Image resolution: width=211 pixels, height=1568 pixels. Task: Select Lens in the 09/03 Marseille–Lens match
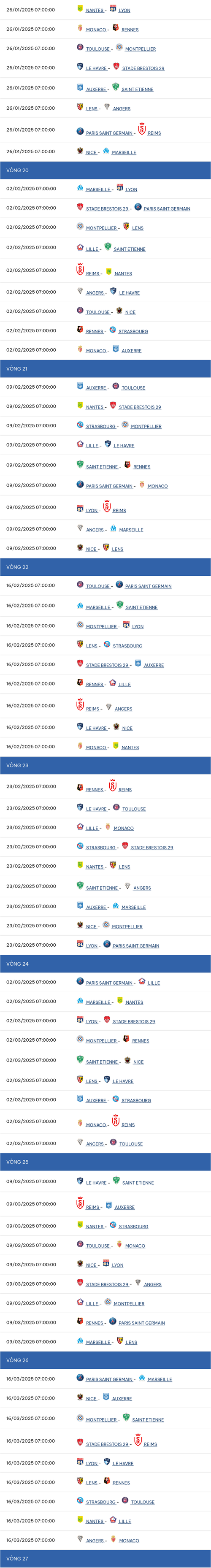point(131,1342)
